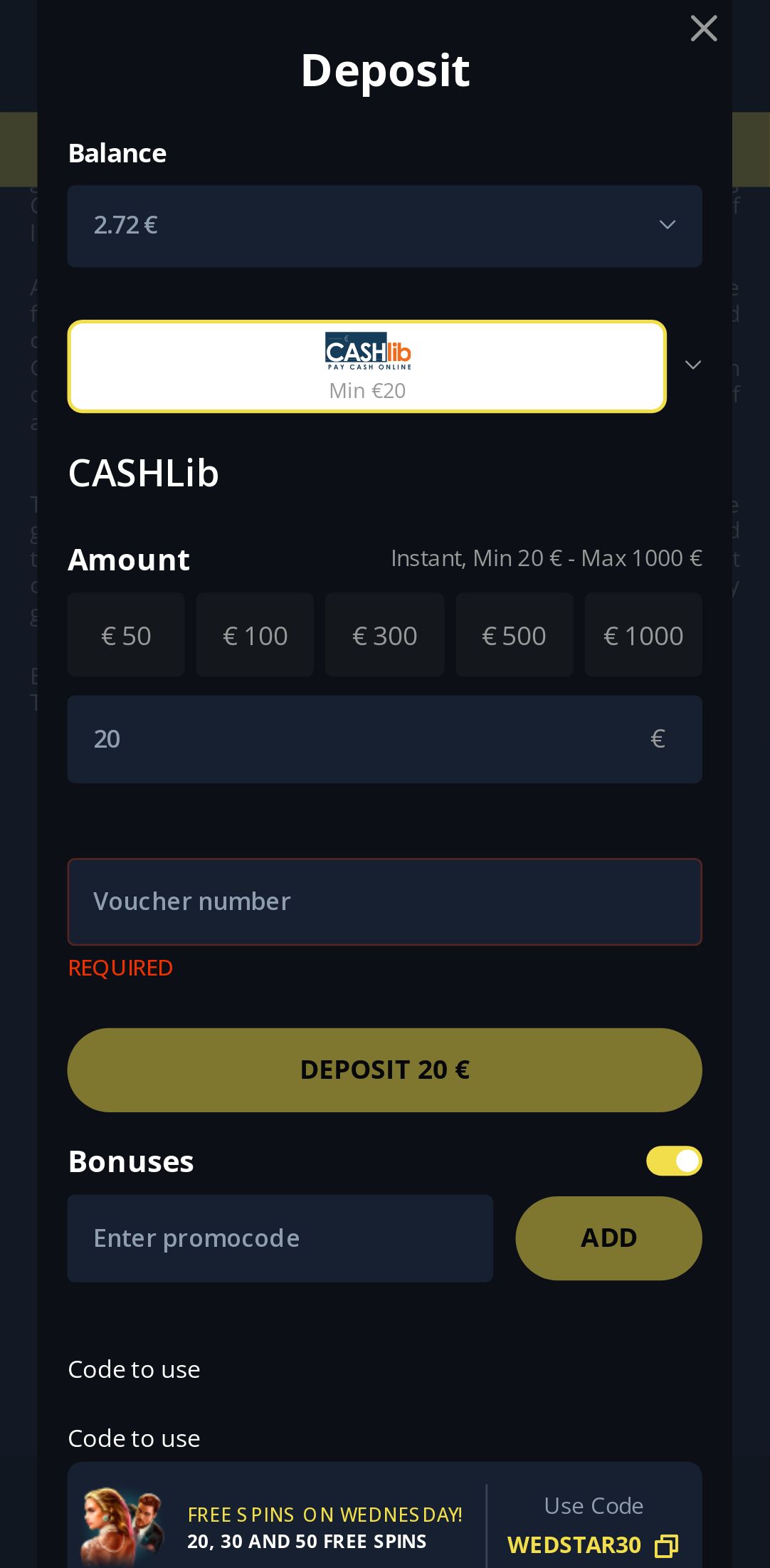
Task: Tap the DEPOSIT 20 € button
Action: coord(384,1070)
